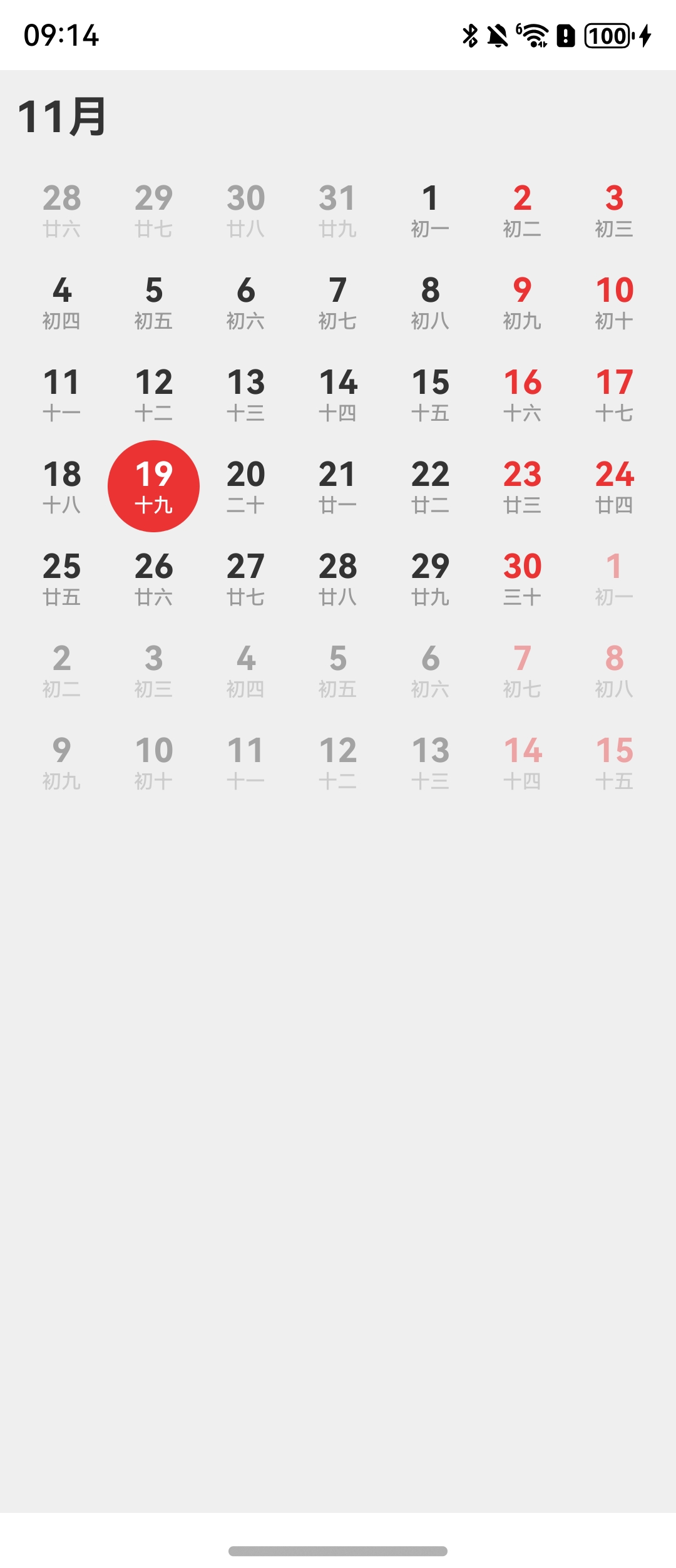Select the red date 16
This screenshot has width=676, height=1568.
(x=522, y=394)
